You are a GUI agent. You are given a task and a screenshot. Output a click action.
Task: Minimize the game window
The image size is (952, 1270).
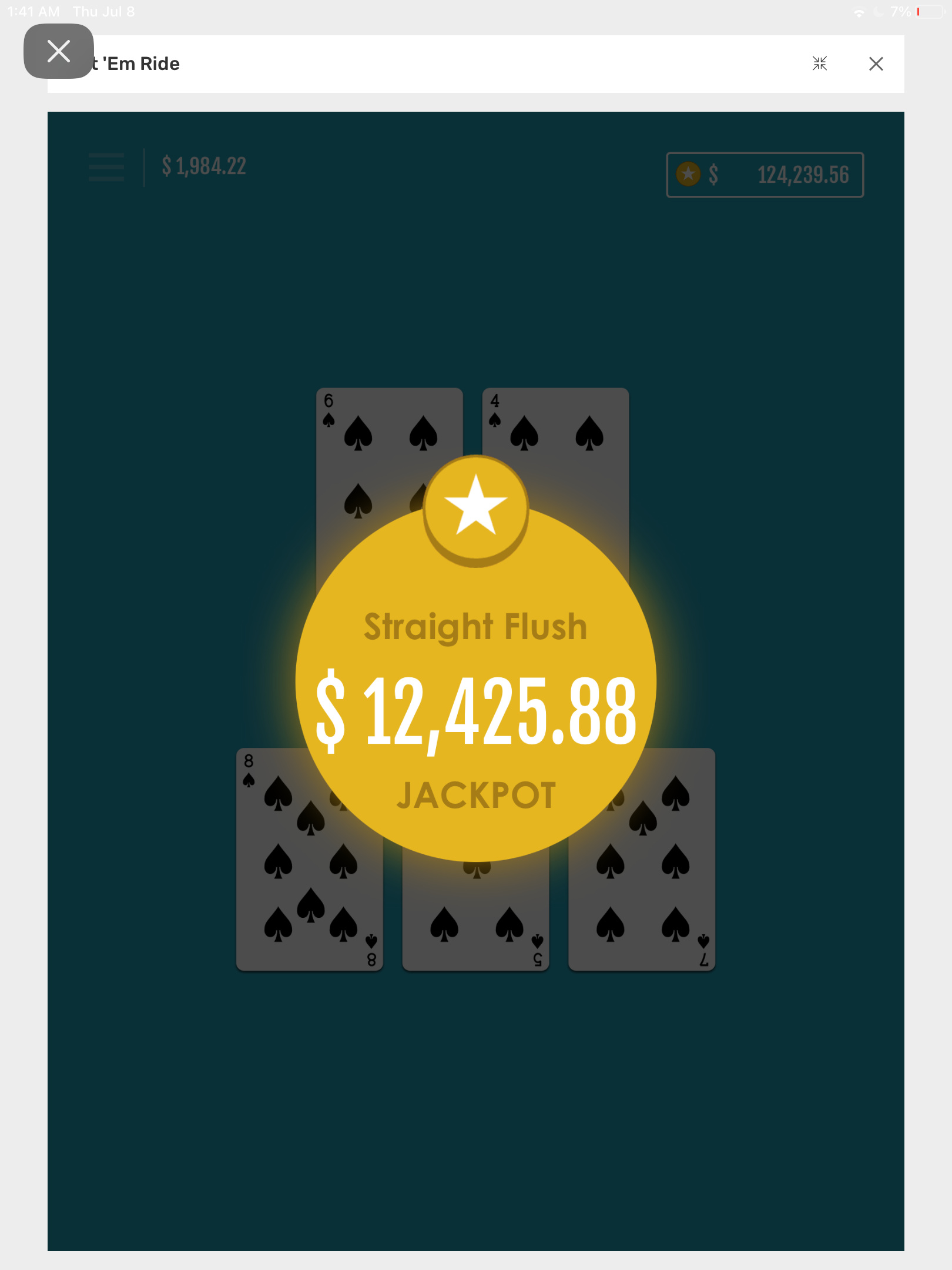(x=819, y=63)
